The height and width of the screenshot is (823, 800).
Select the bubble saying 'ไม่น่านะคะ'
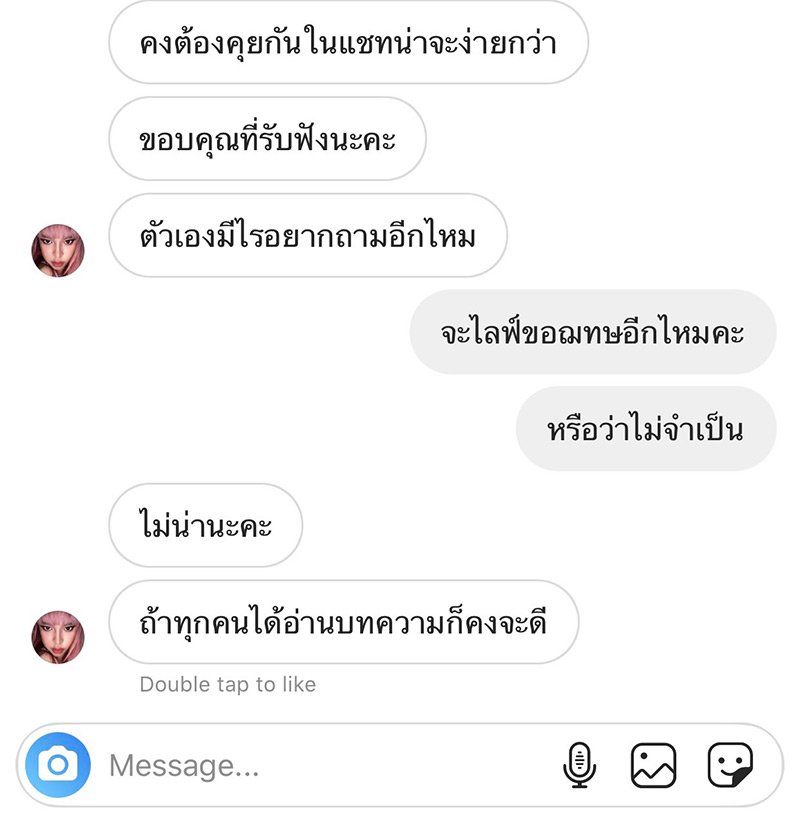pos(205,525)
